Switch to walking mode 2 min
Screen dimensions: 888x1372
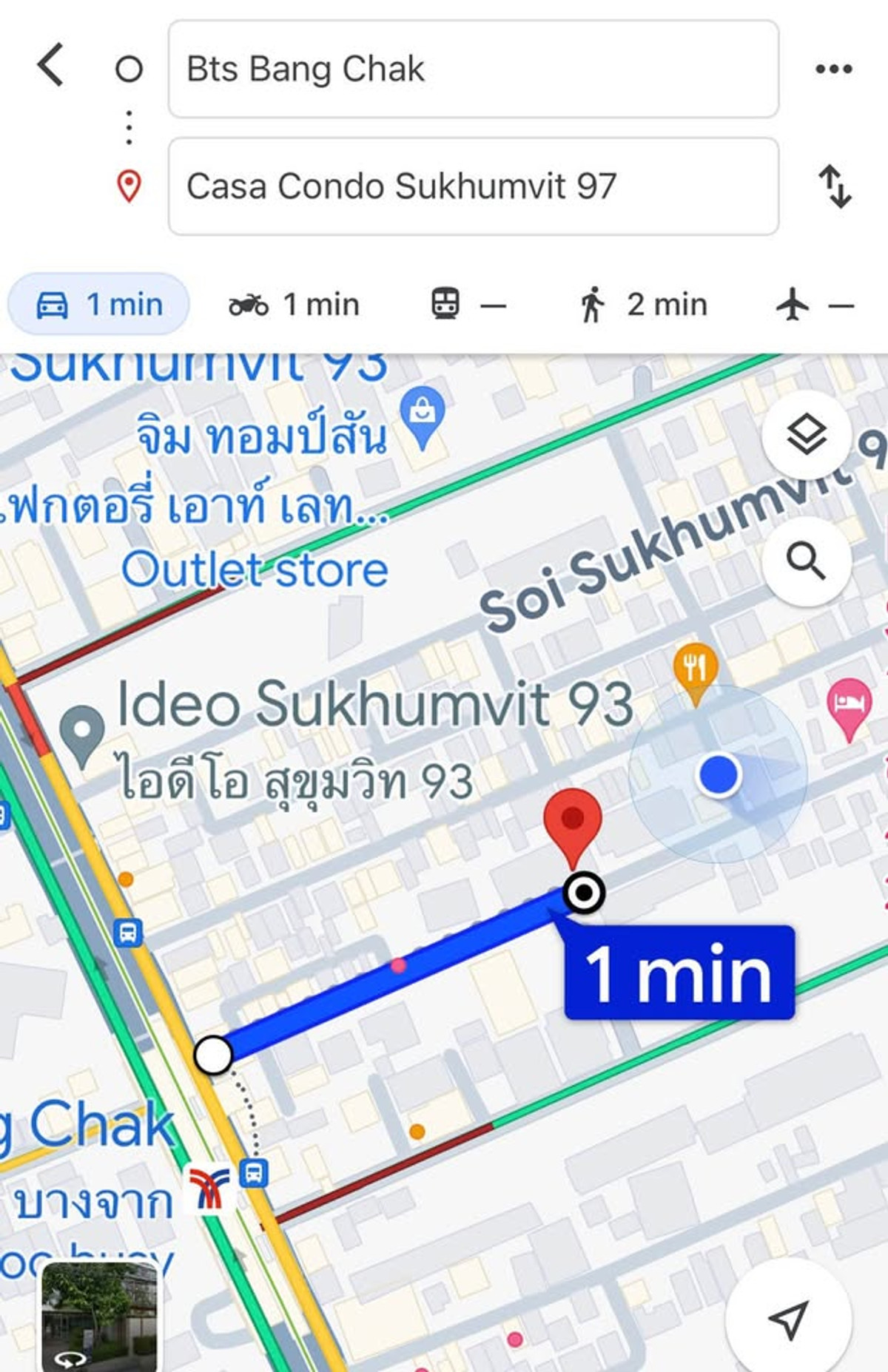tap(642, 304)
